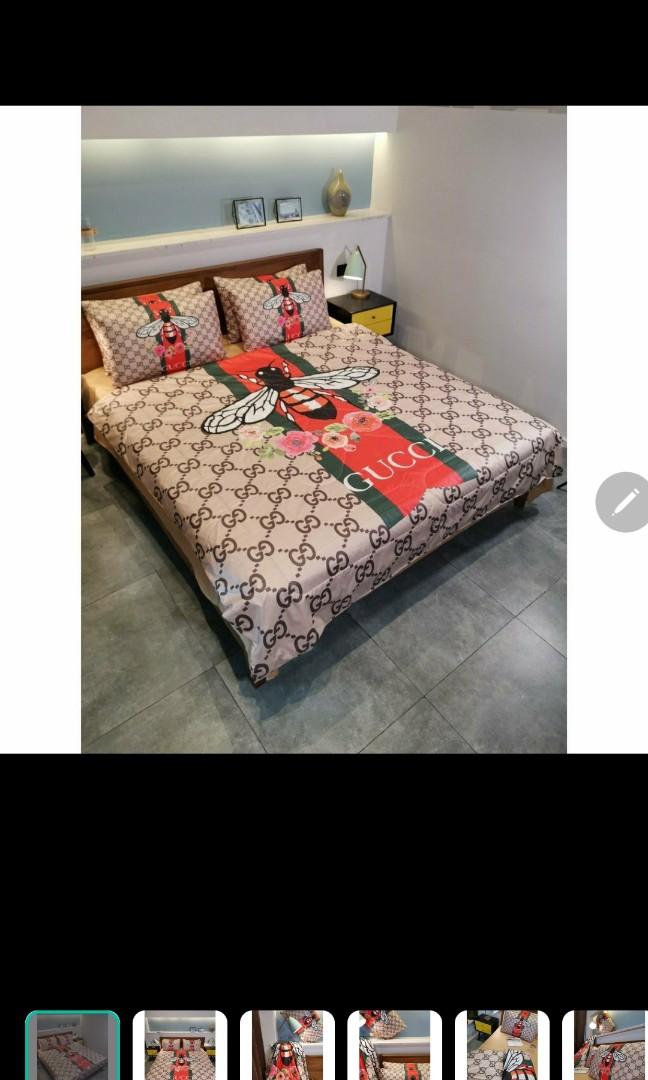648x1080 pixels.
Task: Select the highlighted first thumbnail in the strip
Action: 72,1046
